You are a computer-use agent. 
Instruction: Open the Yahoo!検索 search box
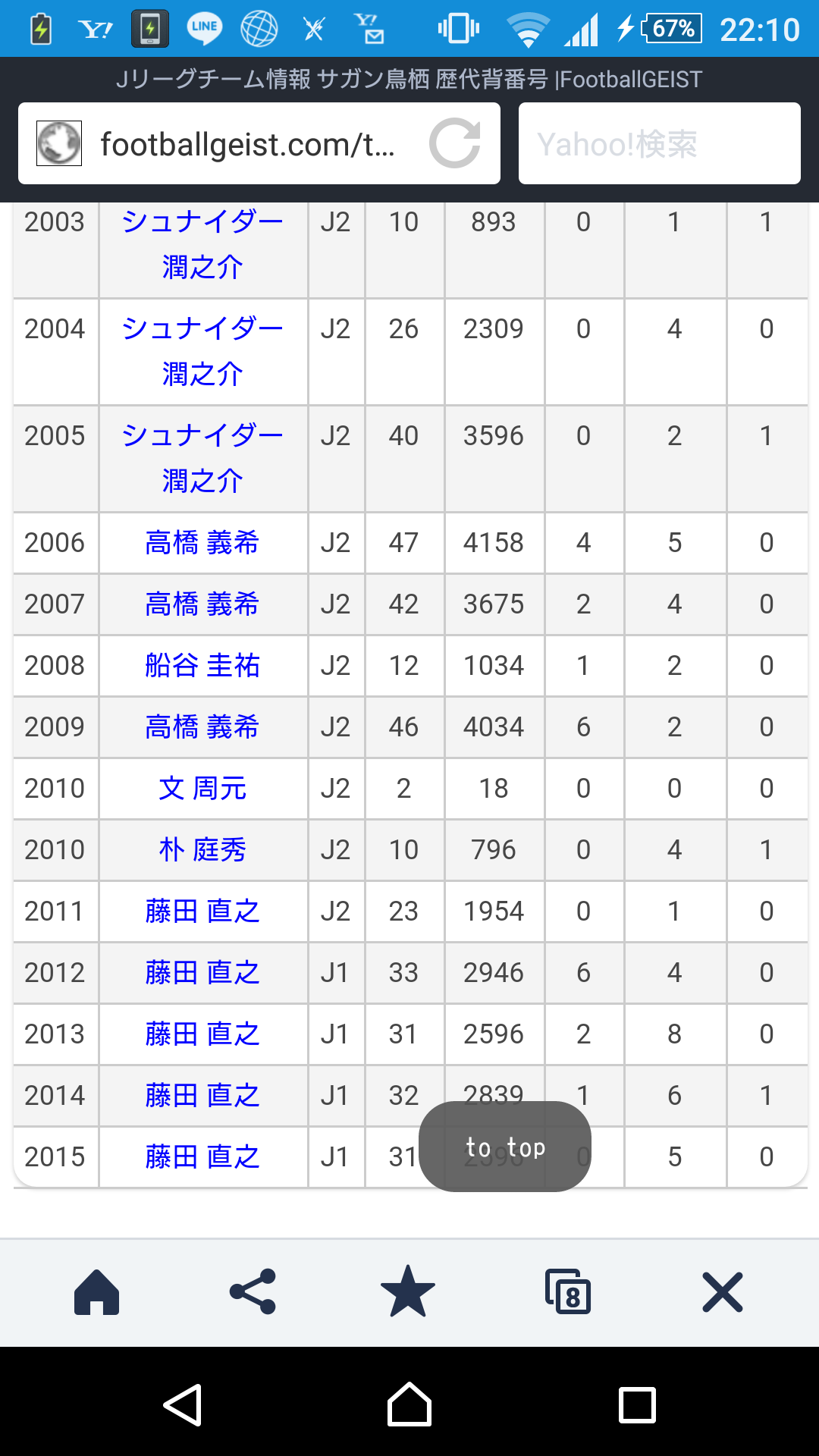pyautogui.click(x=660, y=143)
